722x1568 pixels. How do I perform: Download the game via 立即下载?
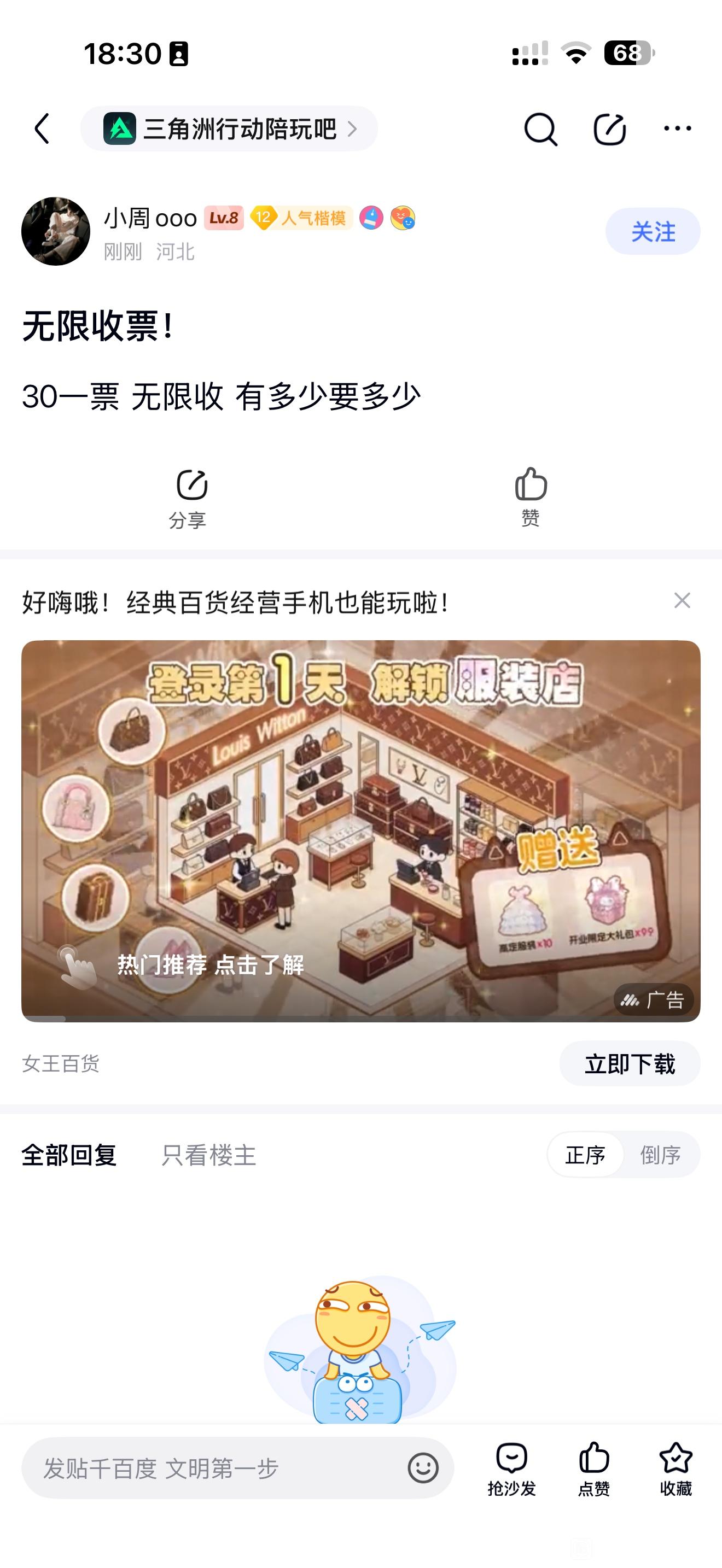pos(630,1063)
